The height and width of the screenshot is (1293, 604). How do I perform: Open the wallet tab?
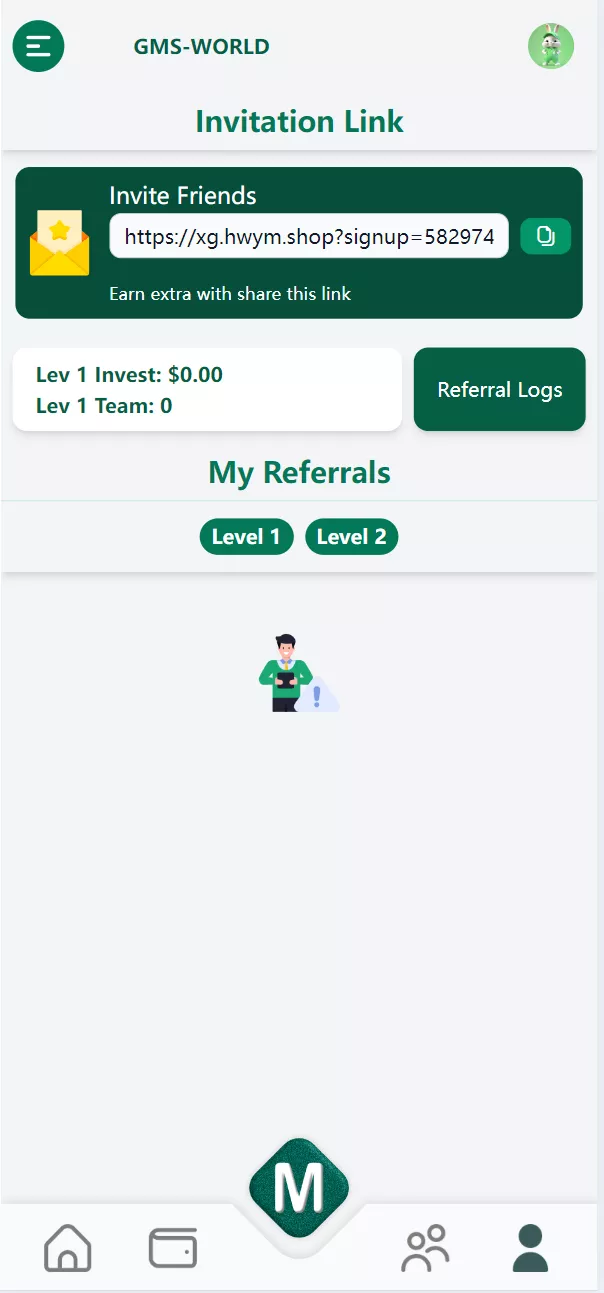coord(173,1248)
